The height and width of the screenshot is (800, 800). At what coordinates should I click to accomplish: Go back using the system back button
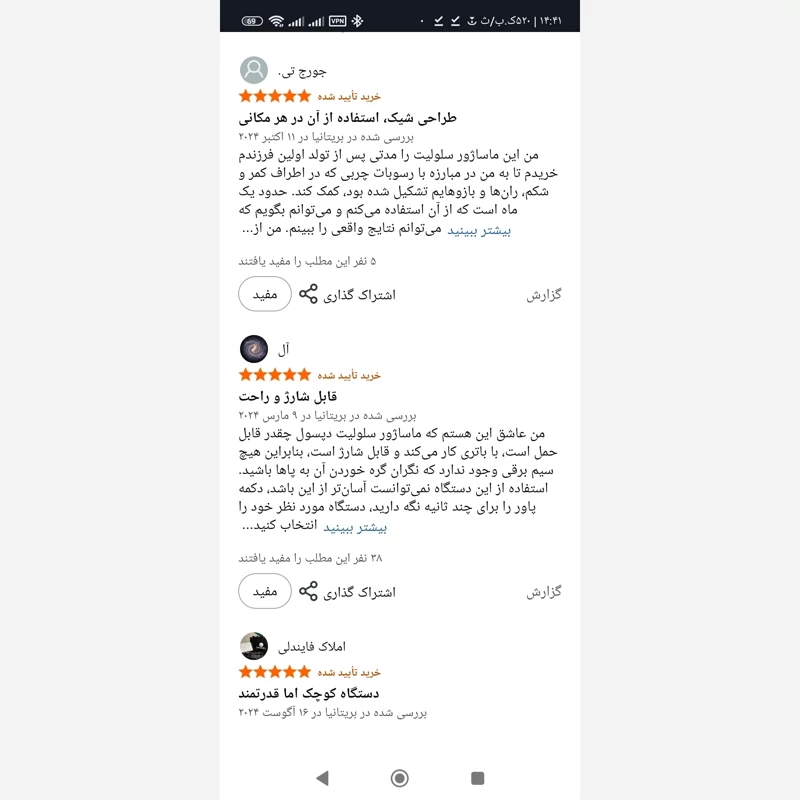[322, 778]
